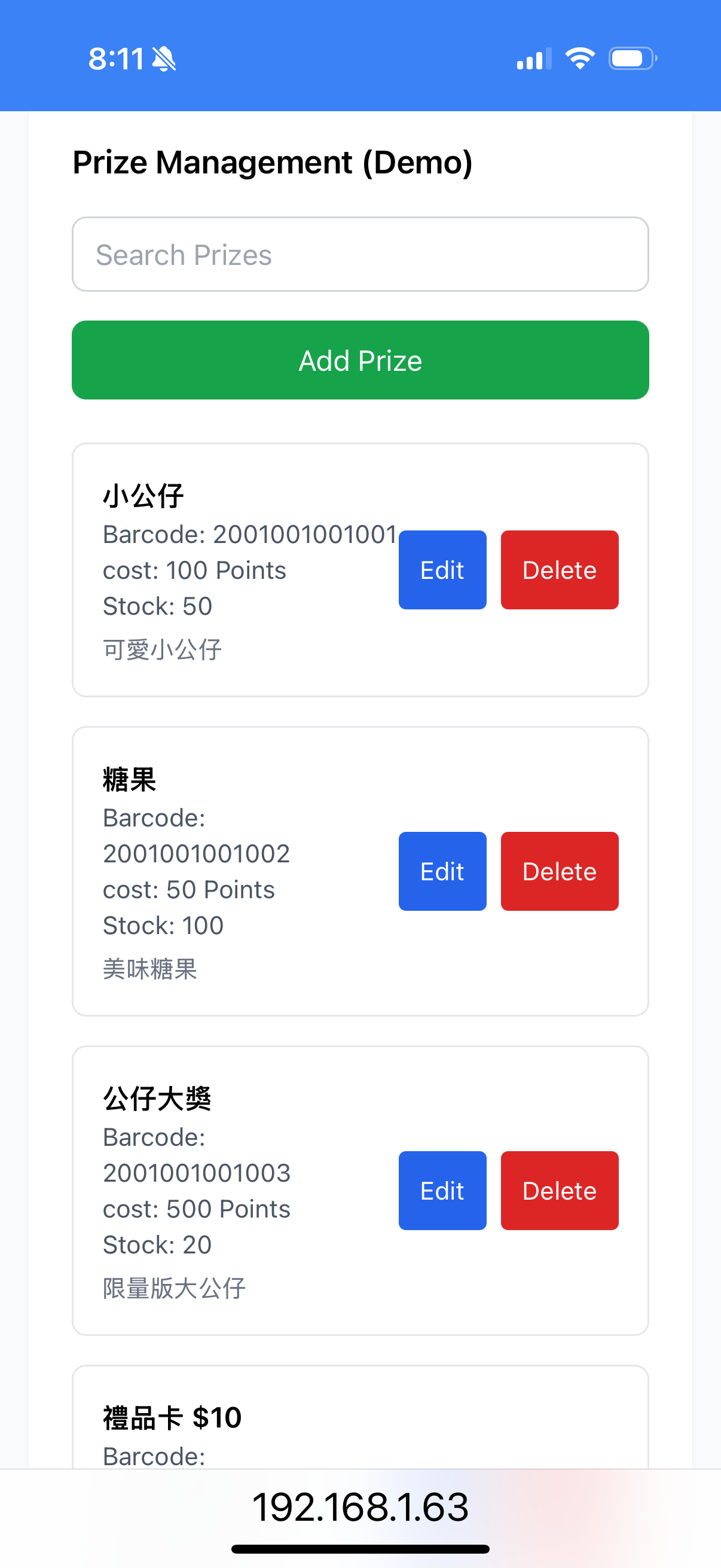The width and height of the screenshot is (721, 1568).
Task: Delete the 公仔大獎 prize
Action: point(559,1190)
